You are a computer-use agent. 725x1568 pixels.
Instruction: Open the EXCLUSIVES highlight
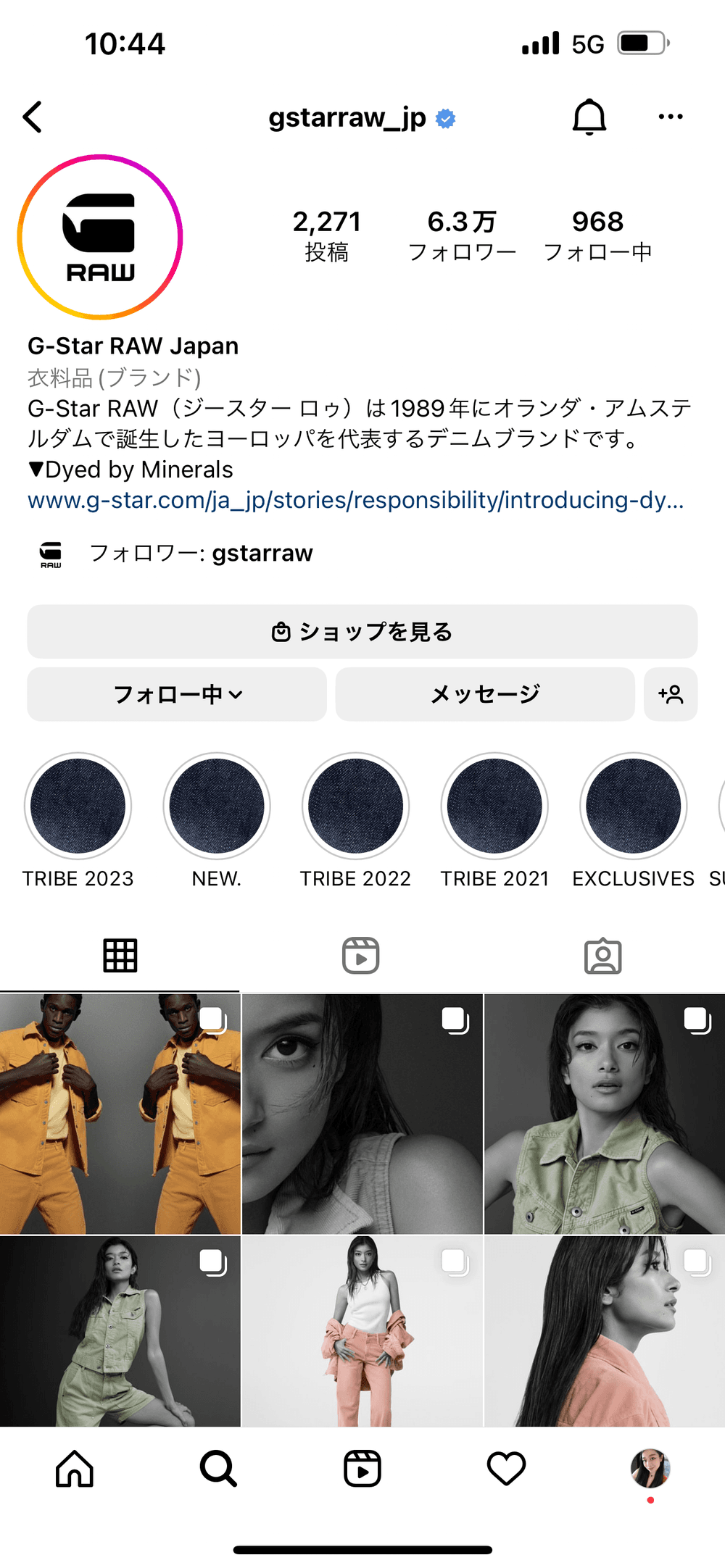(634, 806)
